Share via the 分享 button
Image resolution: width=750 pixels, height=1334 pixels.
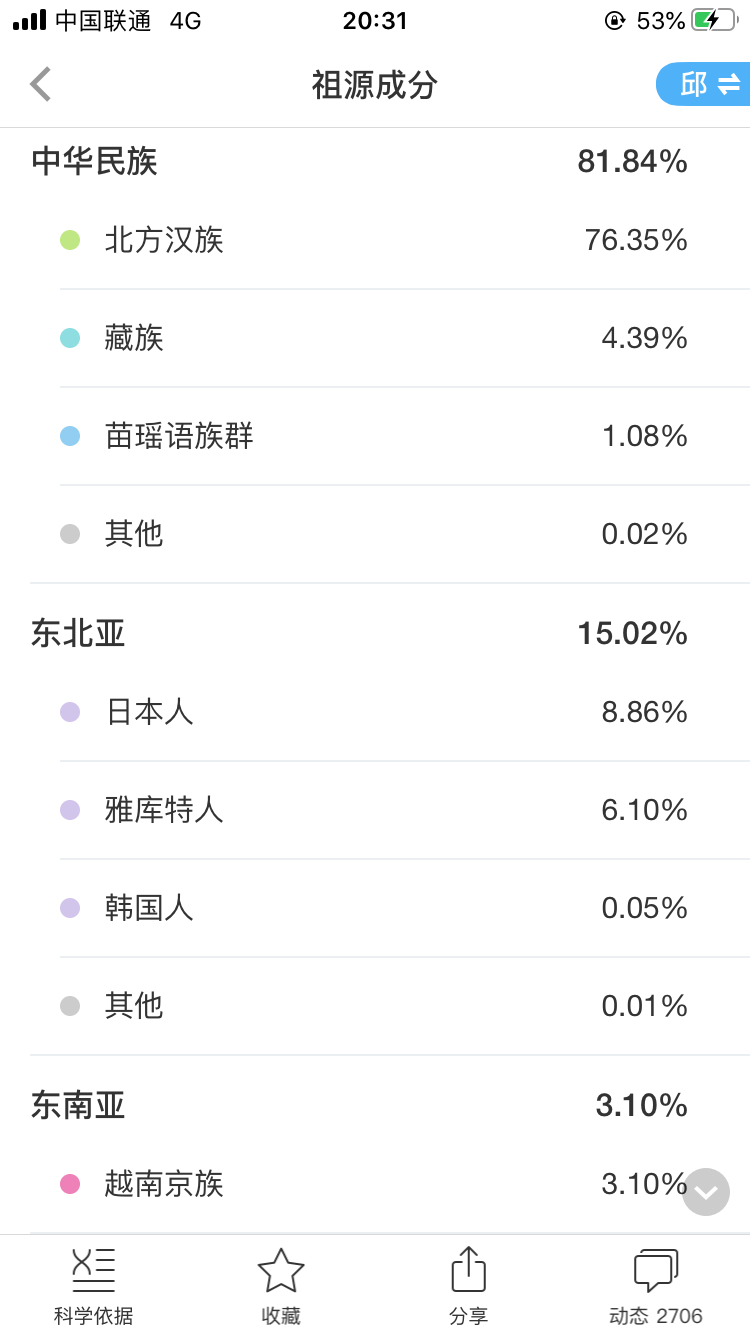click(x=468, y=1286)
